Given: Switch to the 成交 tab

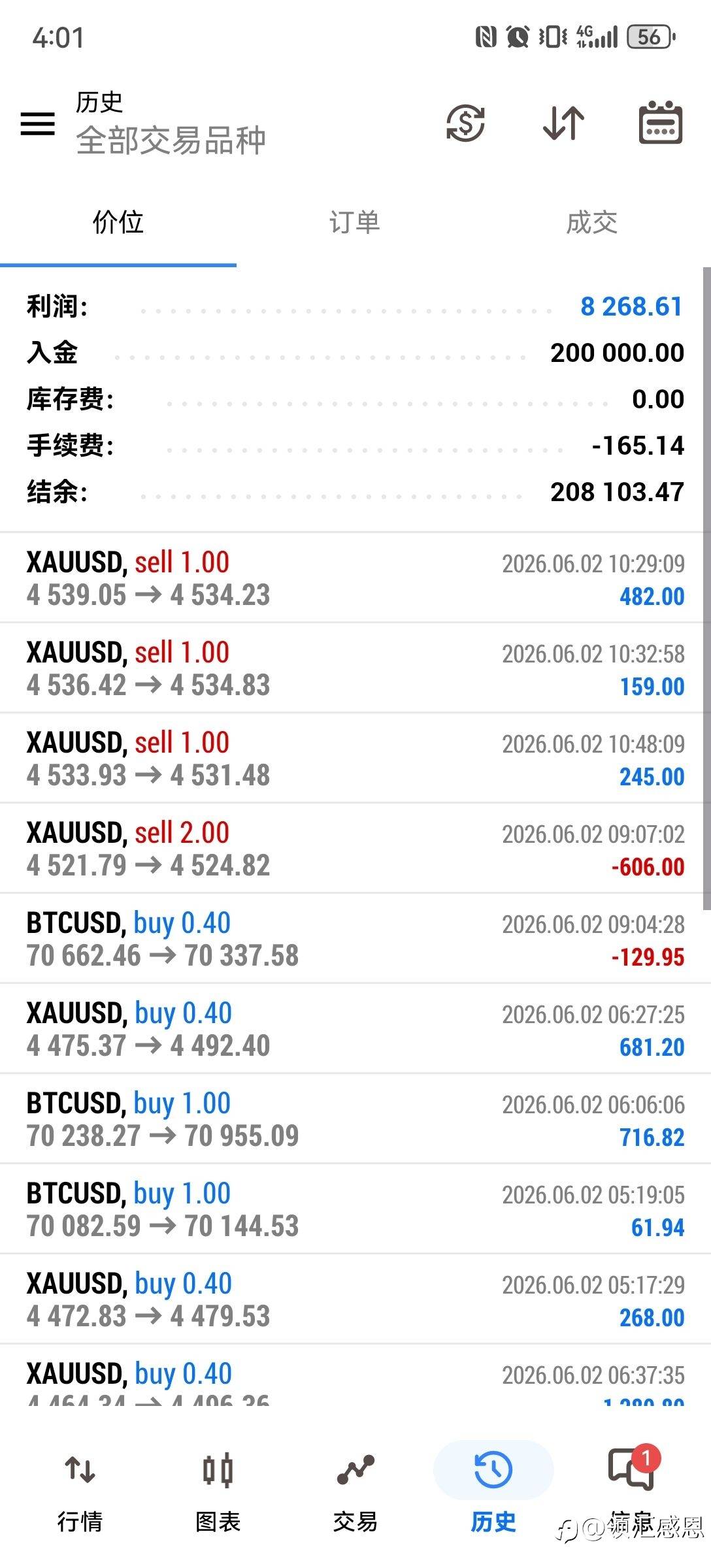Looking at the screenshot, I should tap(592, 222).
